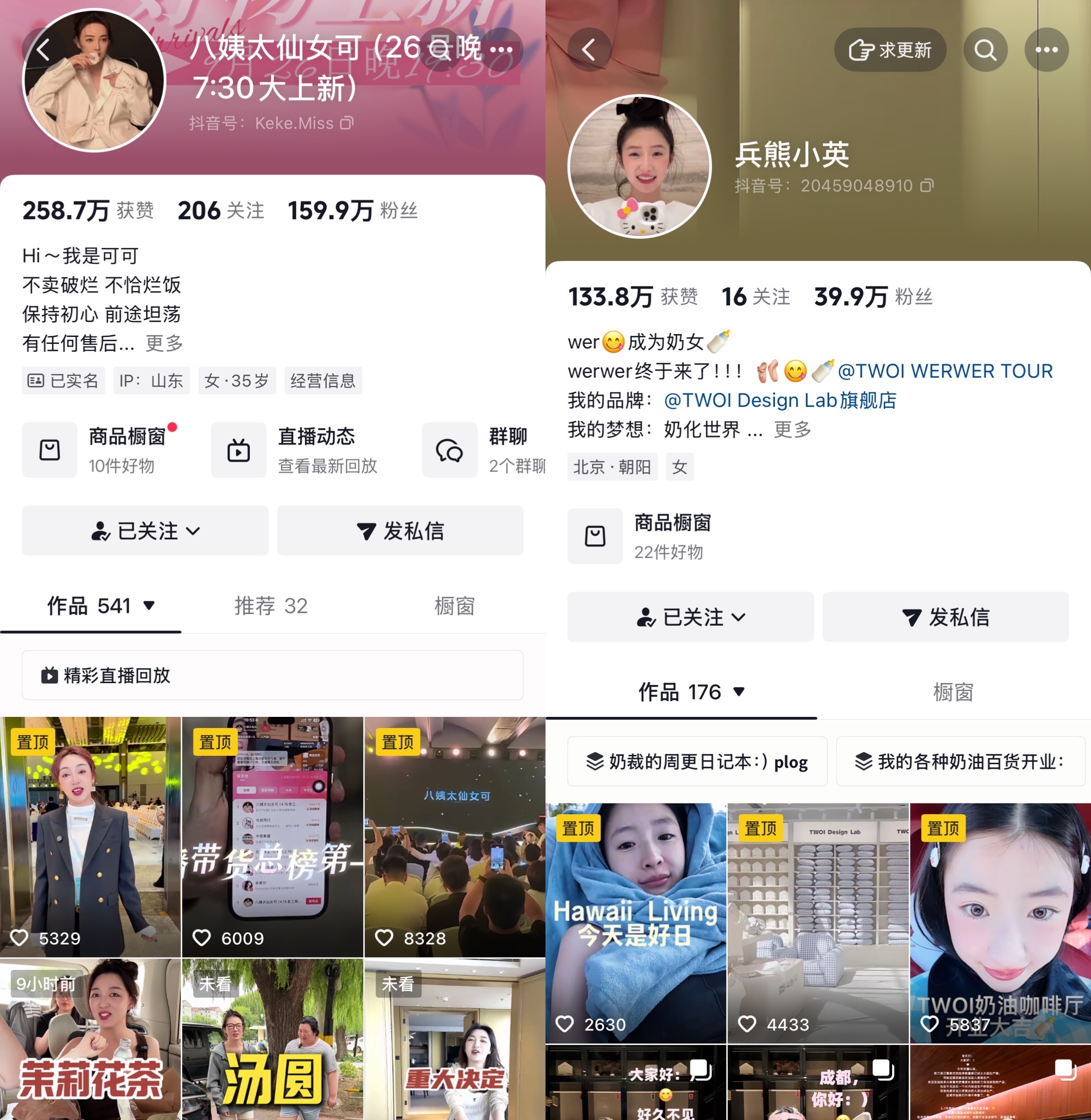Switch to the 推荐 32 tab

pyautogui.click(x=271, y=606)
